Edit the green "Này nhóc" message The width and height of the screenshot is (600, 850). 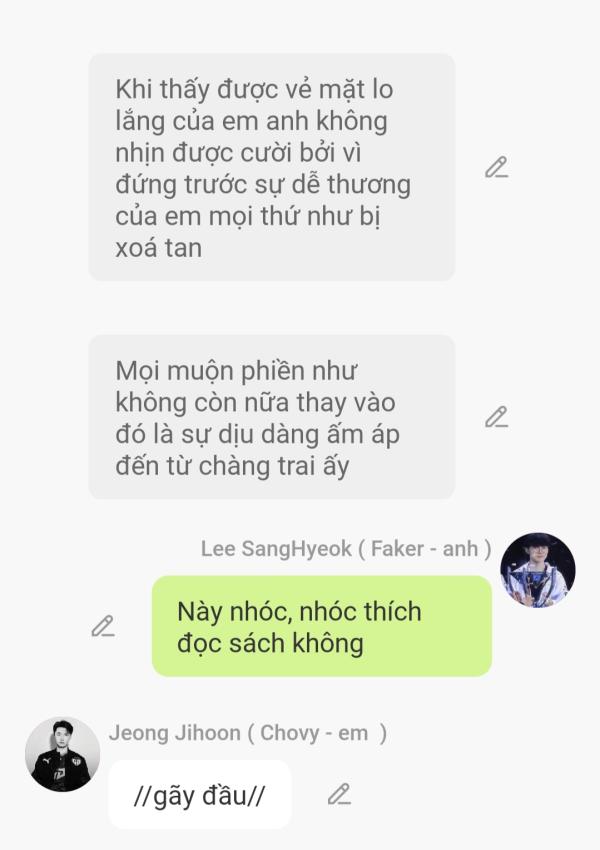pyautogui.click(x=102, y=627)
